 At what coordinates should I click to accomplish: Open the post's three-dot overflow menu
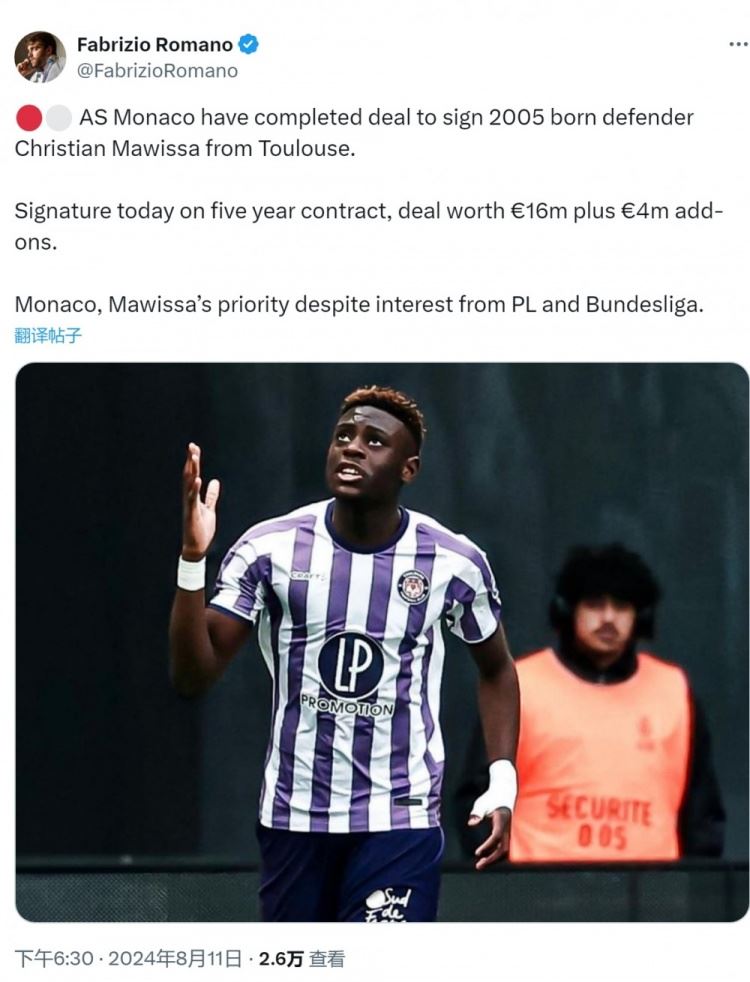pos(737,45)
